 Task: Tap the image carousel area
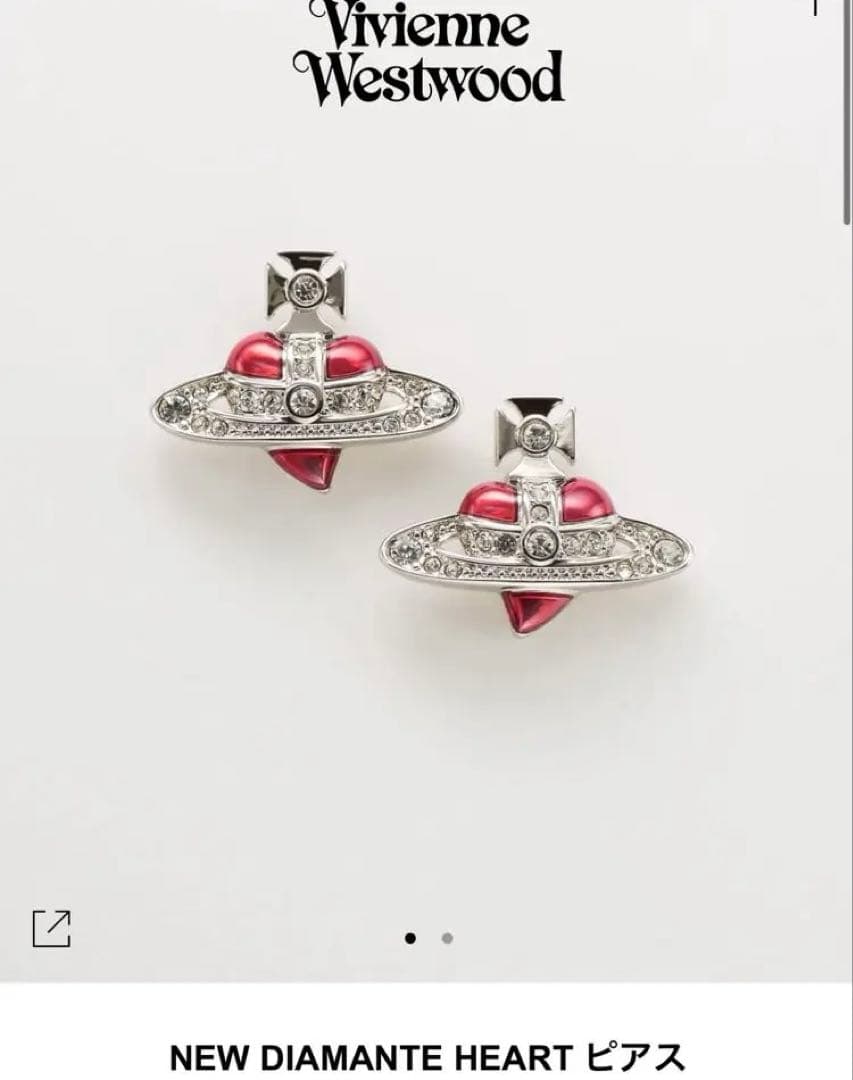tap(420, 500)
